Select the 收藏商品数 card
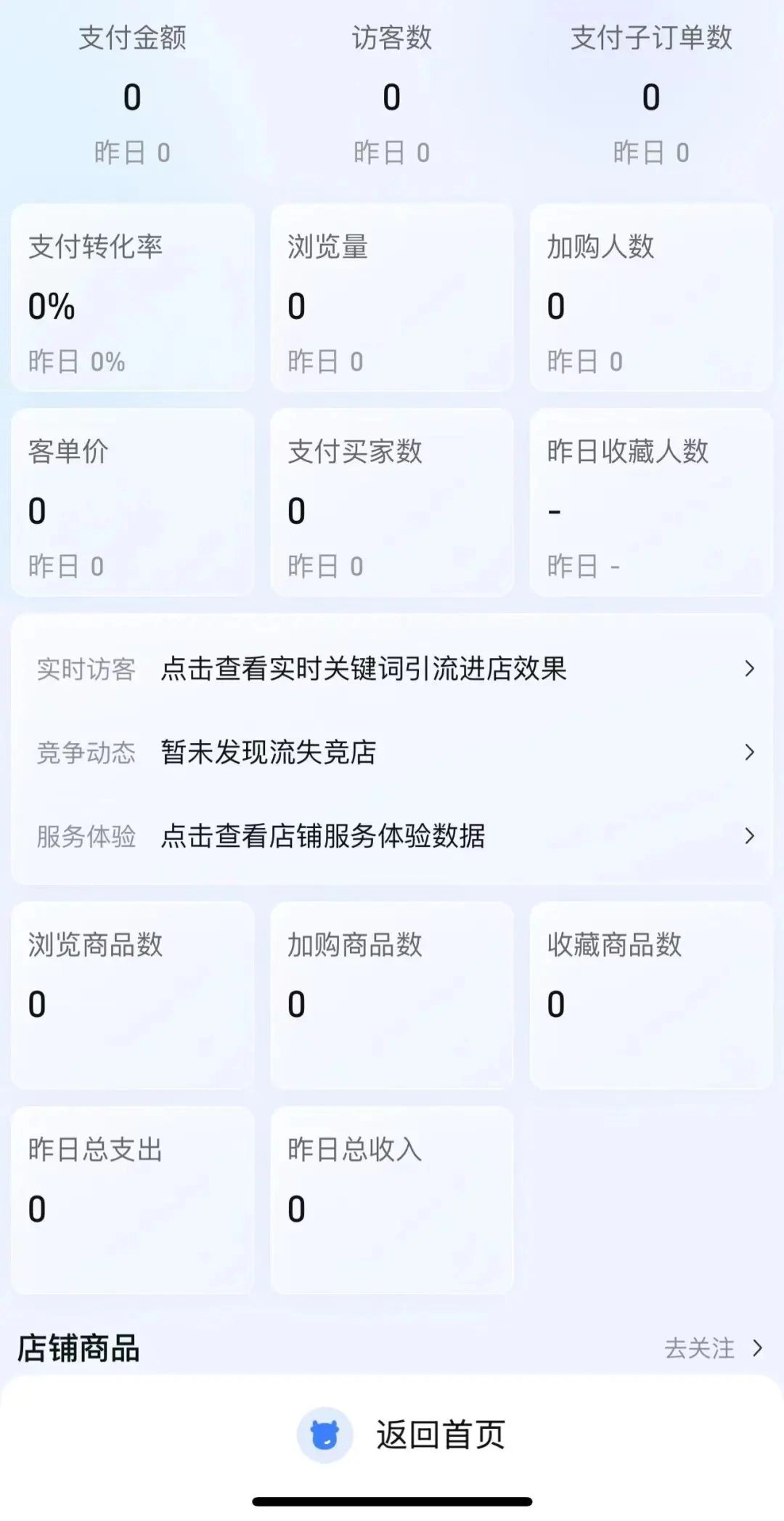 click(x=651, y=995)
